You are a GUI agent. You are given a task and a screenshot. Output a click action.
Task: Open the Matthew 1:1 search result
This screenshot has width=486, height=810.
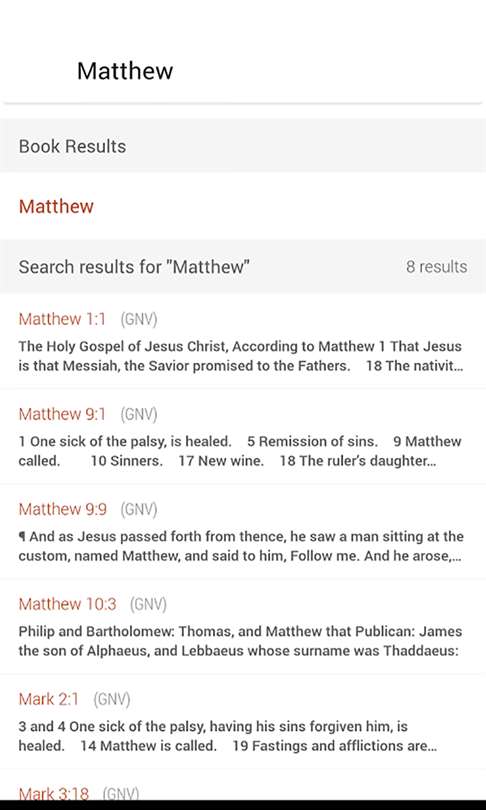tap(243, 341)
